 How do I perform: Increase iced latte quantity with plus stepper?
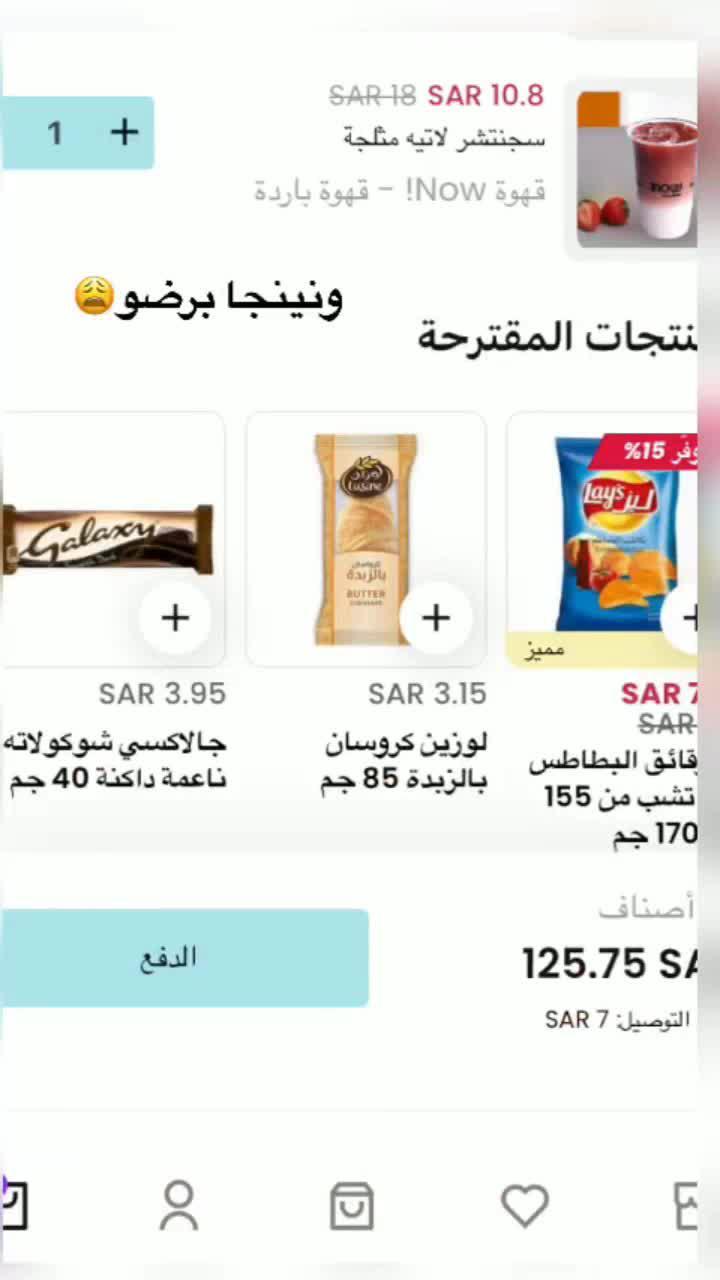pyautogui.click(x=124, y=131)
